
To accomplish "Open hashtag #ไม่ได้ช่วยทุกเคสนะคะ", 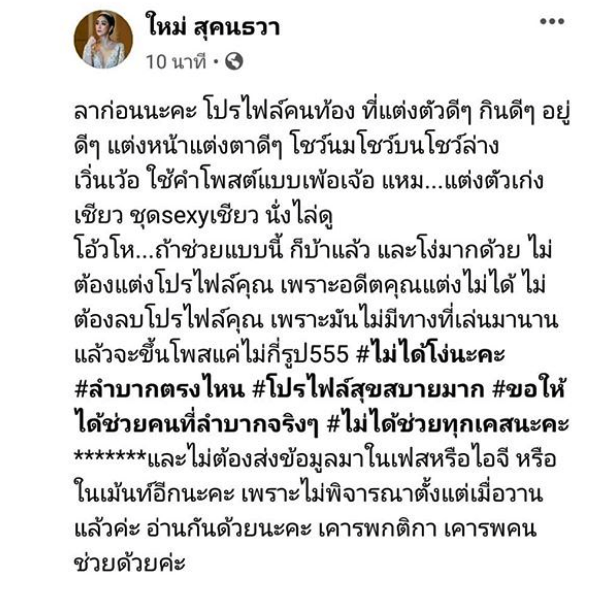I will (465, 425).
